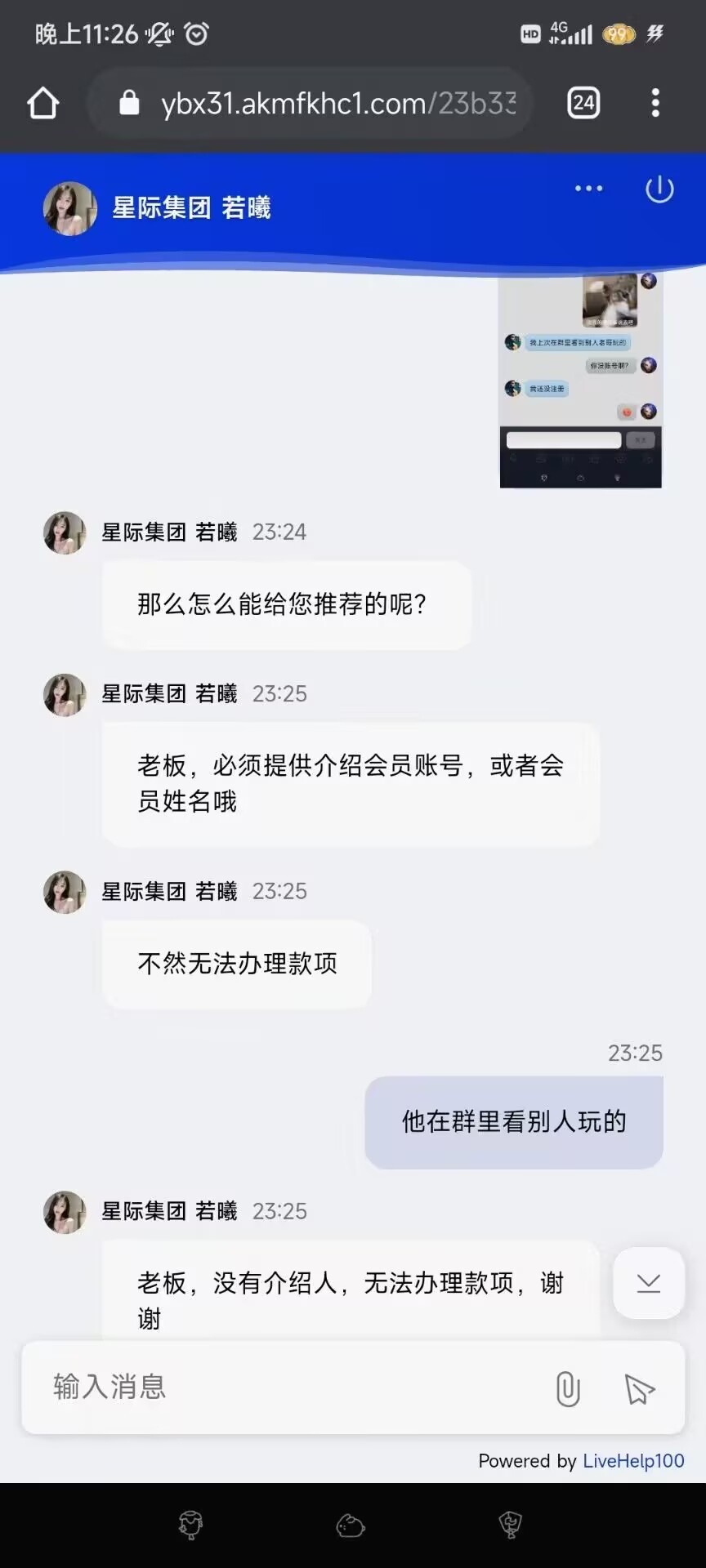The width and height of the screenshot is (706, 1568).
Task: Open the LiveHelp100 link
Action: (x=633, y=1461)
